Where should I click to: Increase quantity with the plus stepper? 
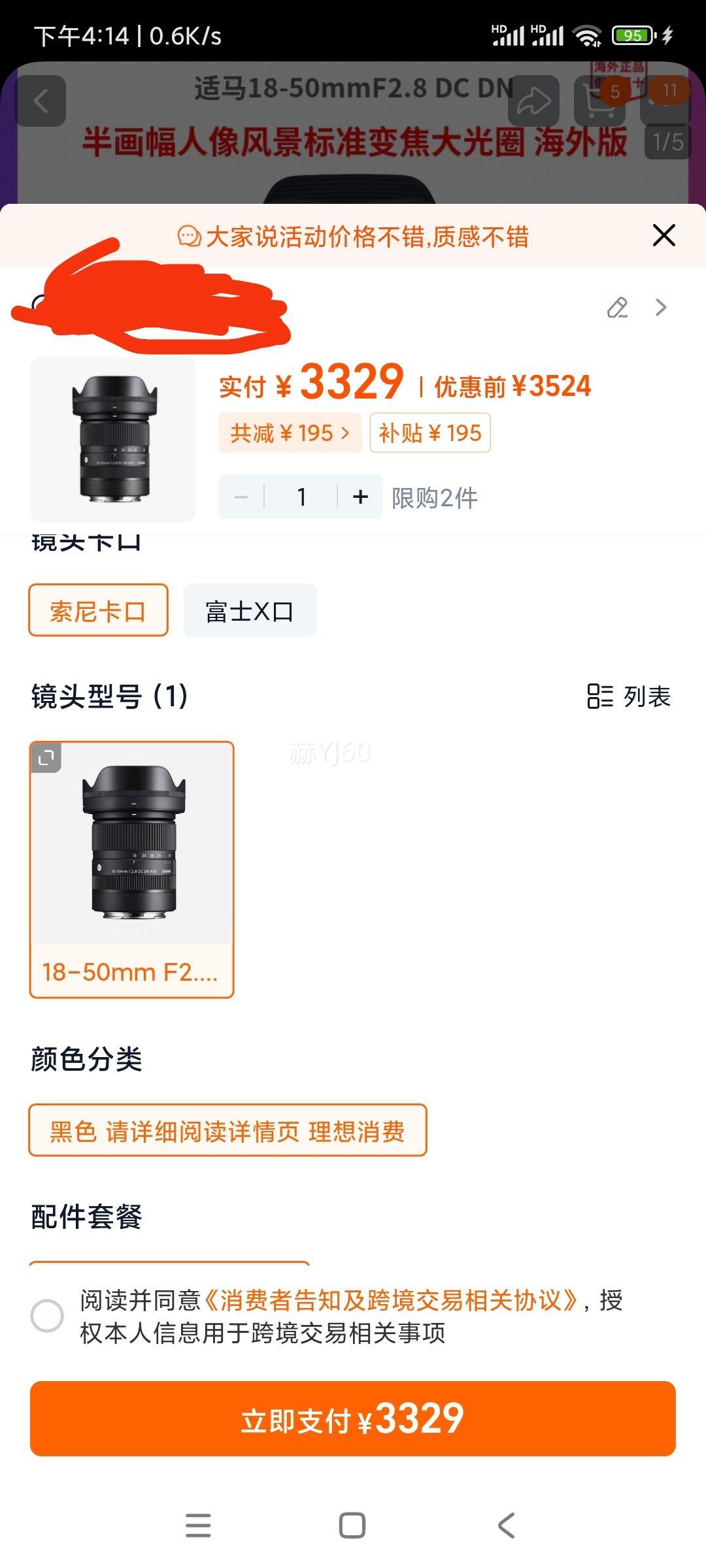coord(360,497)
